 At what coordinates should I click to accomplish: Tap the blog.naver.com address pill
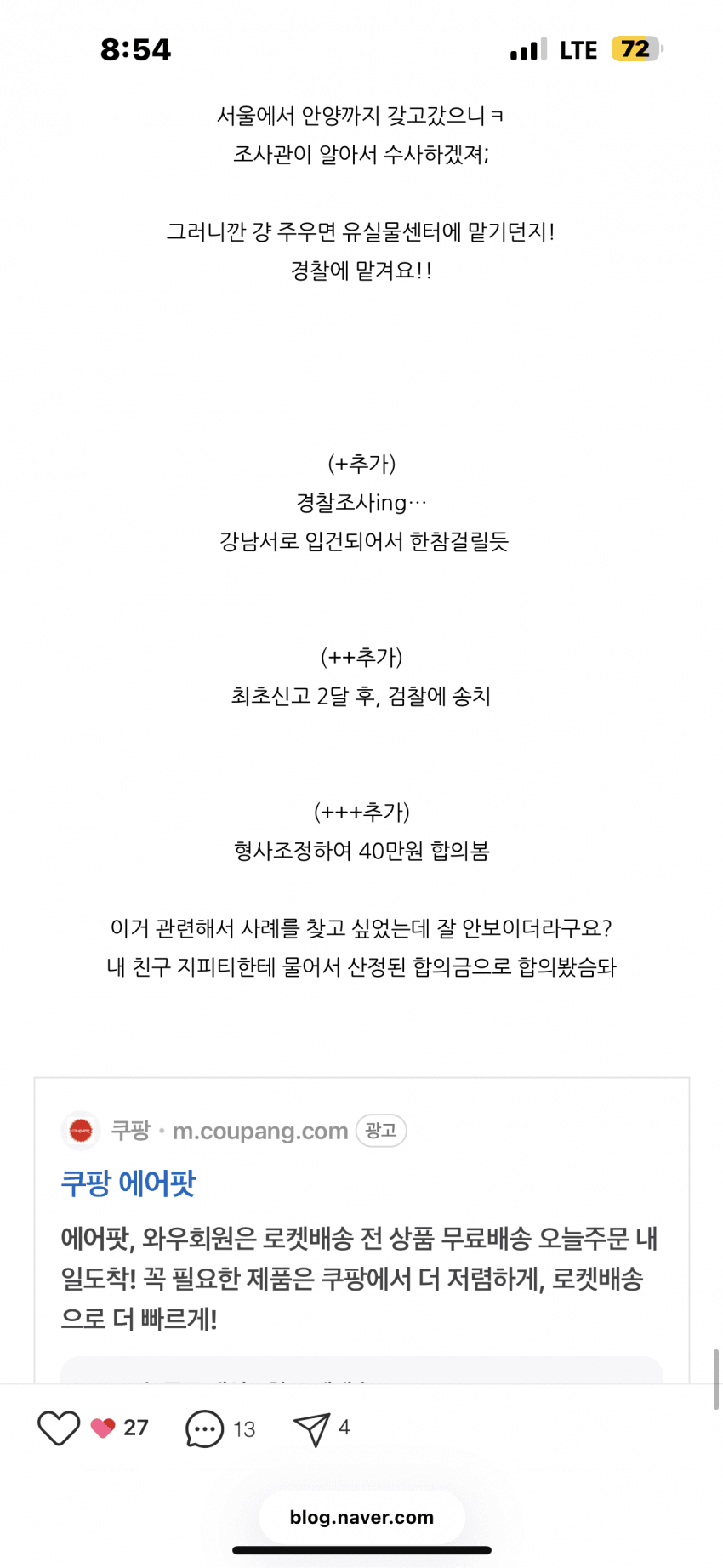(361, 1517)
